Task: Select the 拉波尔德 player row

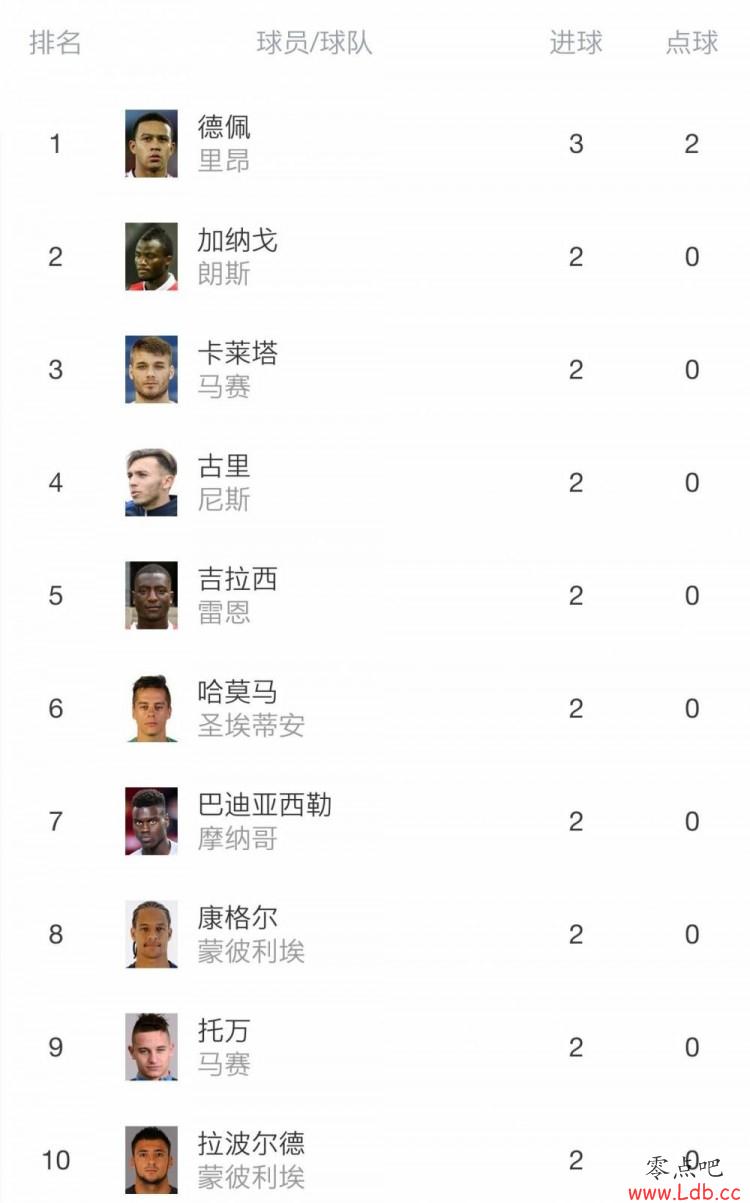Action: (x=250, y=1145)
